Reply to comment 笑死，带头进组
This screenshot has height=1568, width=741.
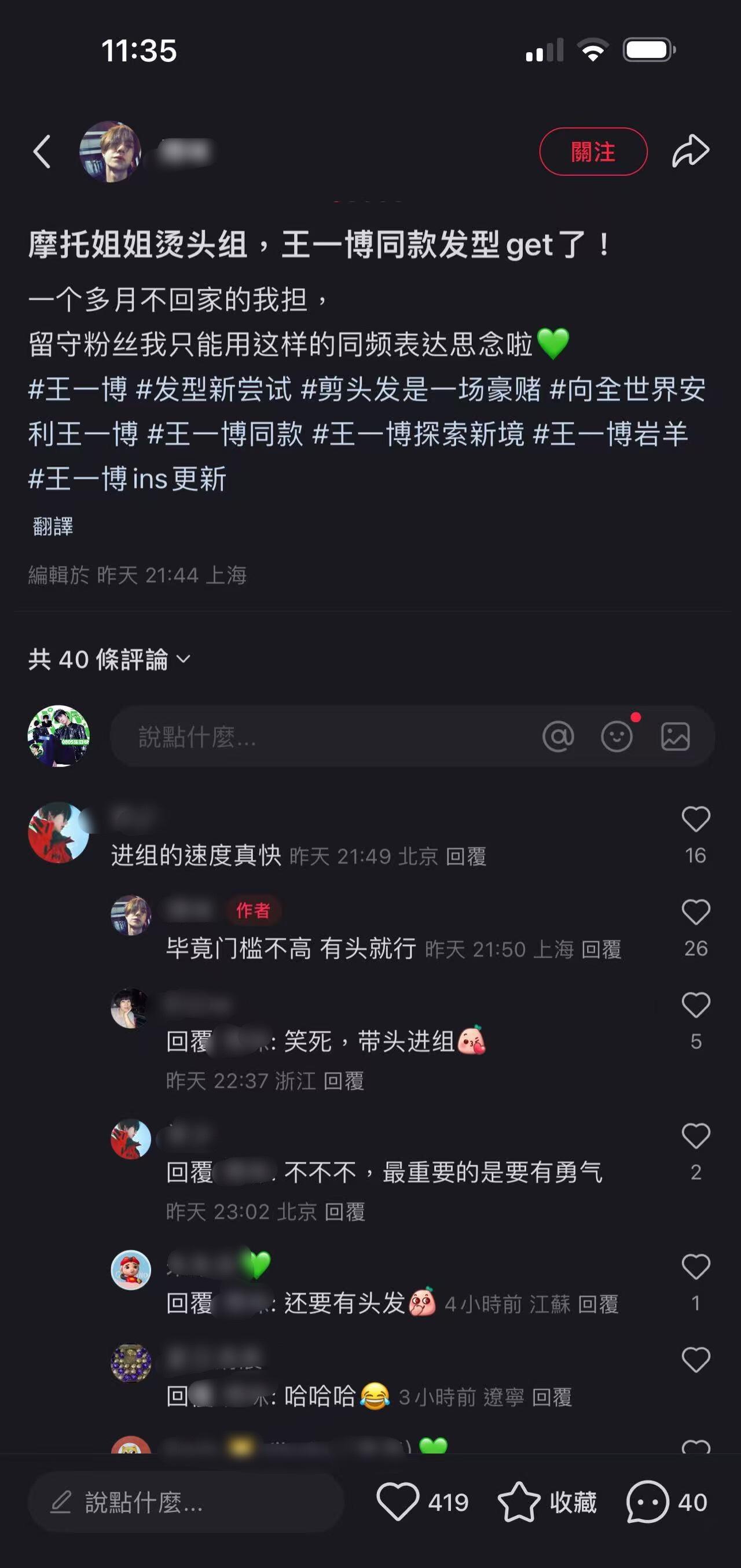coord(343,1081)
